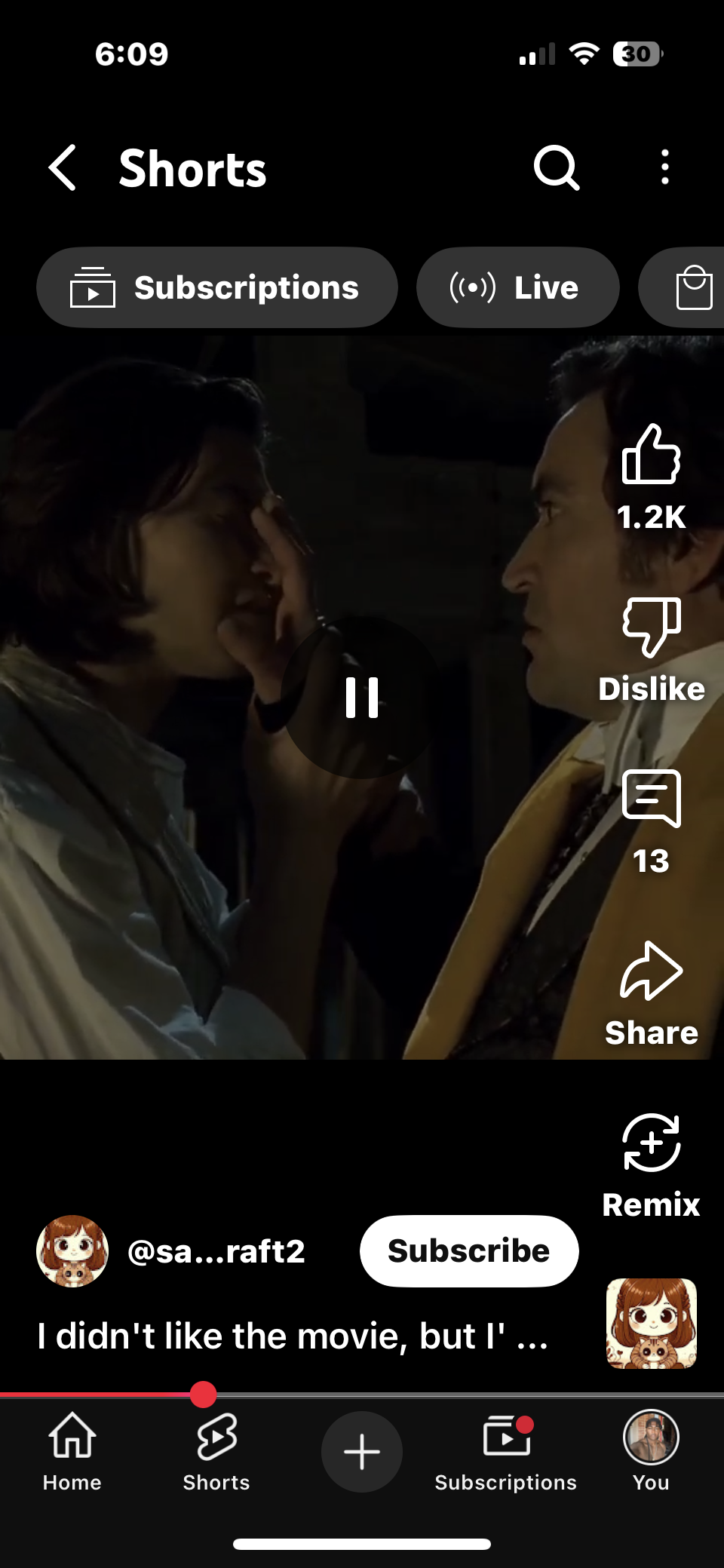Pause the video playback
The image size is (724, 1568).
coord(362,698)
